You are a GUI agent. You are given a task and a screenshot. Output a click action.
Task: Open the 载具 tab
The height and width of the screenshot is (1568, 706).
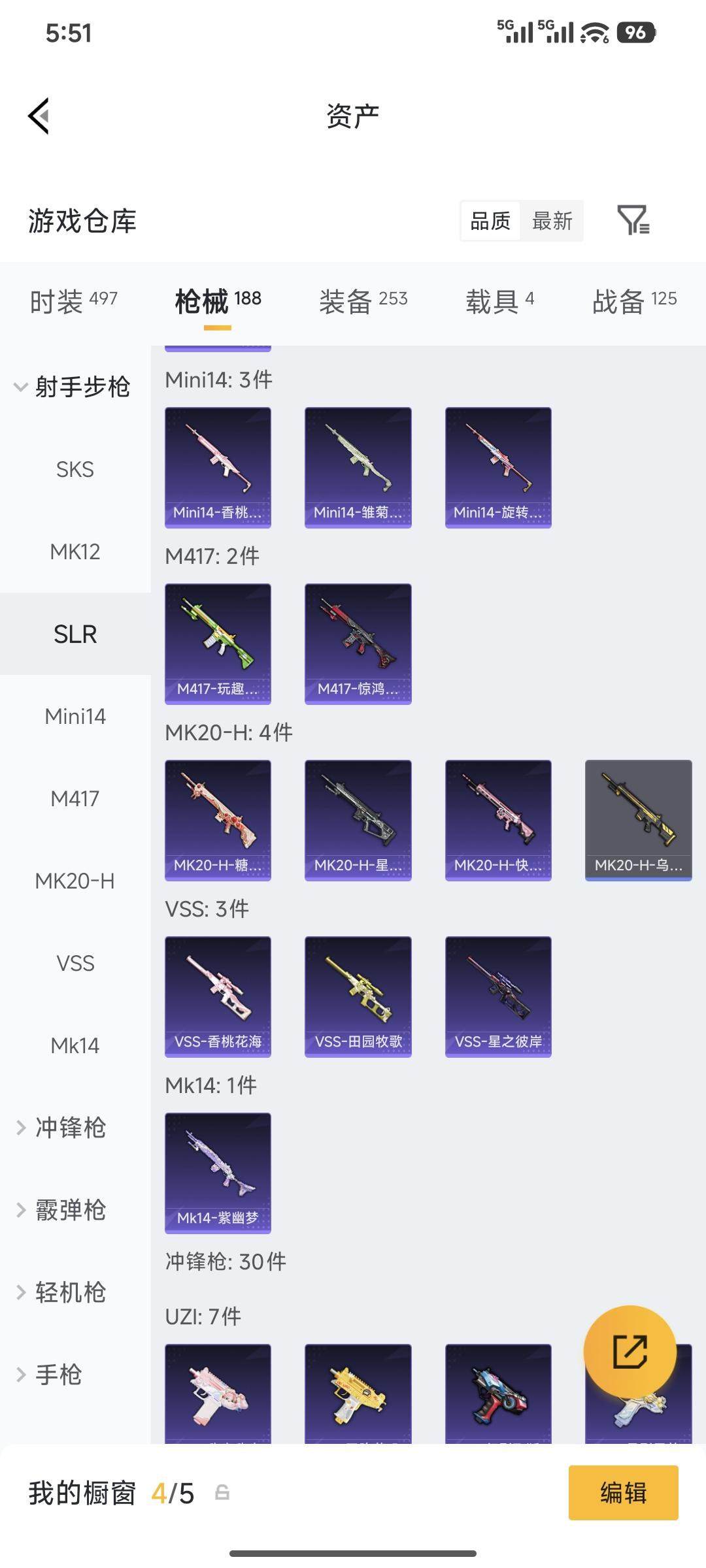click(x=499, y=301)
